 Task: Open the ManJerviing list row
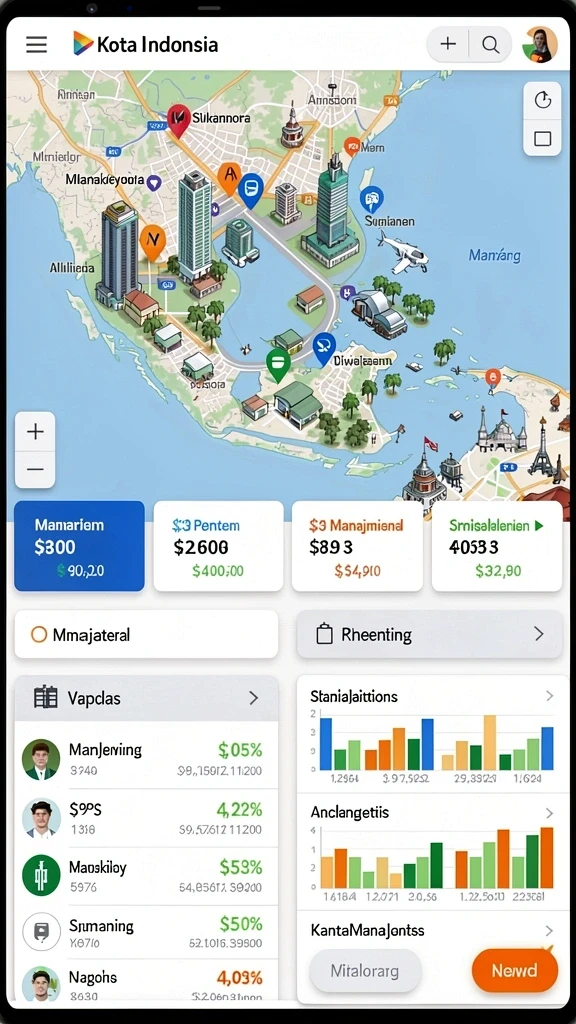146,760
